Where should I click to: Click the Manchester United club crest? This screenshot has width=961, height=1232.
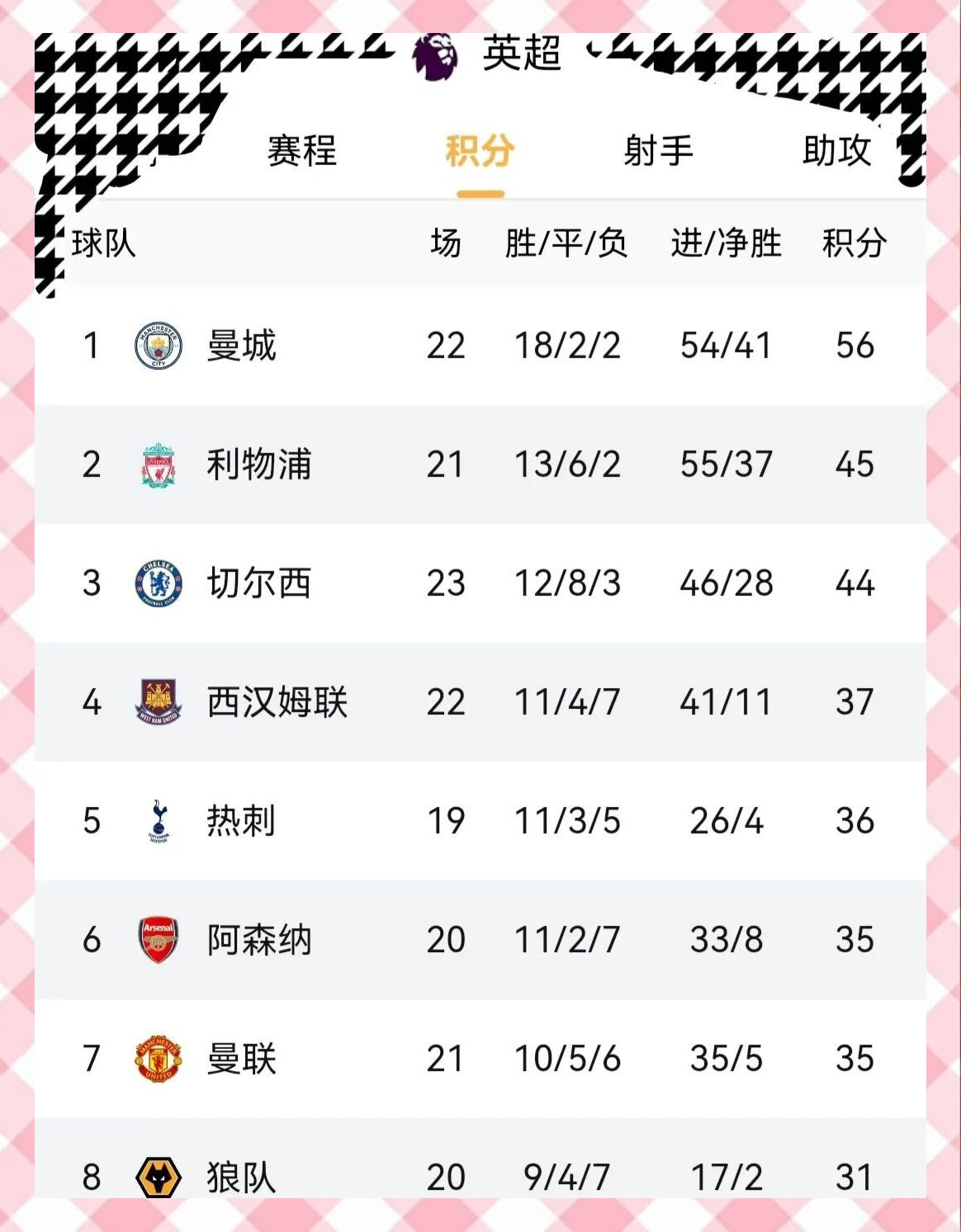click(157, 1059)
